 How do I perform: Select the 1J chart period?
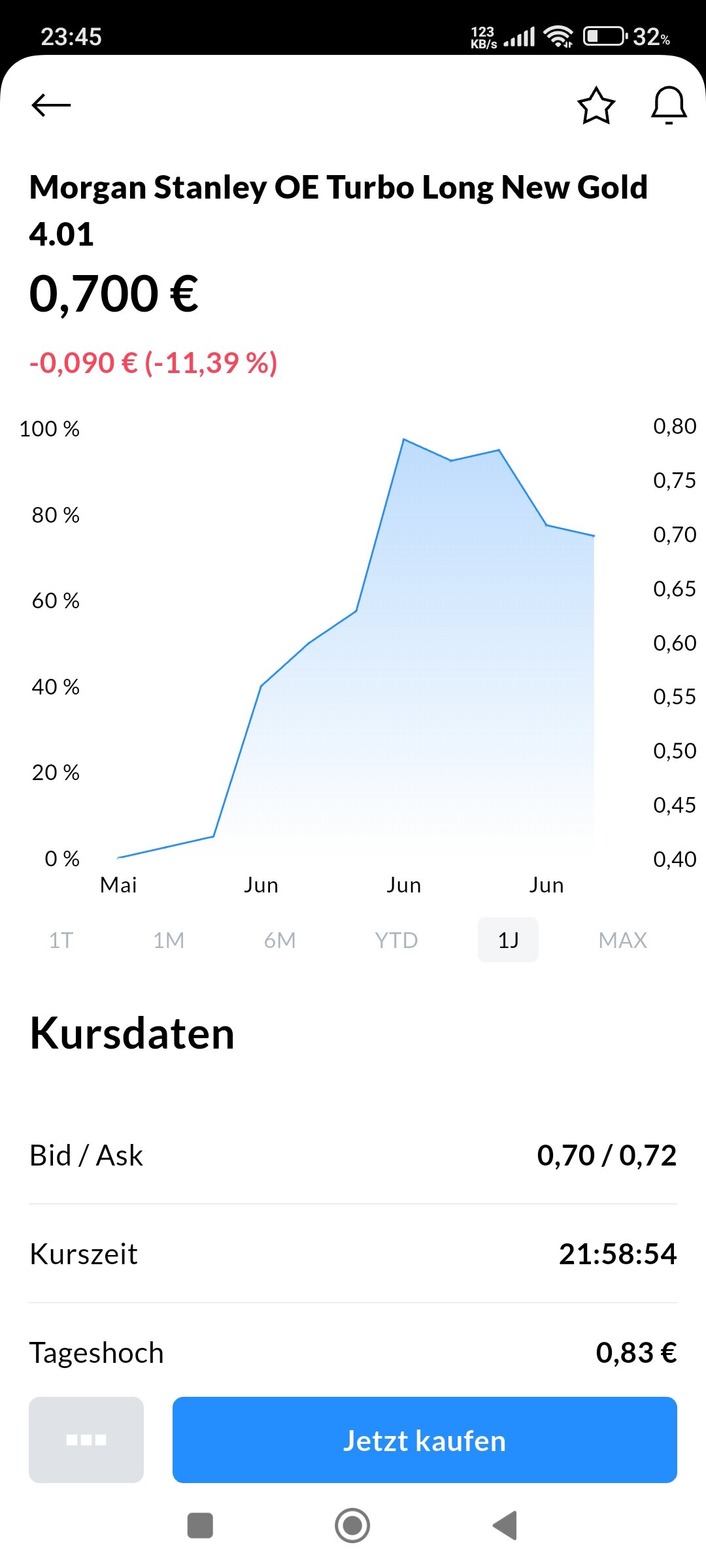[x=508, y=940]
